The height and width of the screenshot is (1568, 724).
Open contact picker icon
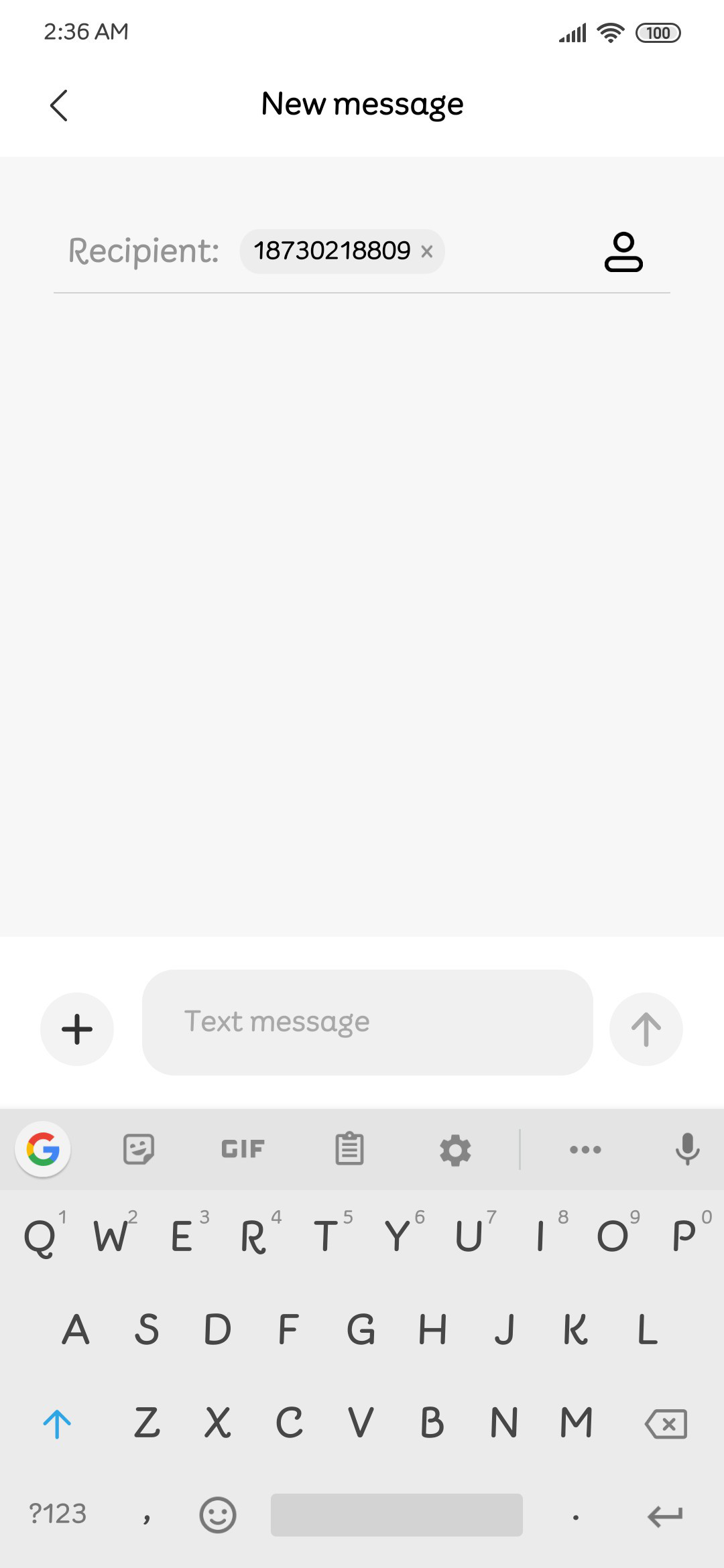click(623, 252)
